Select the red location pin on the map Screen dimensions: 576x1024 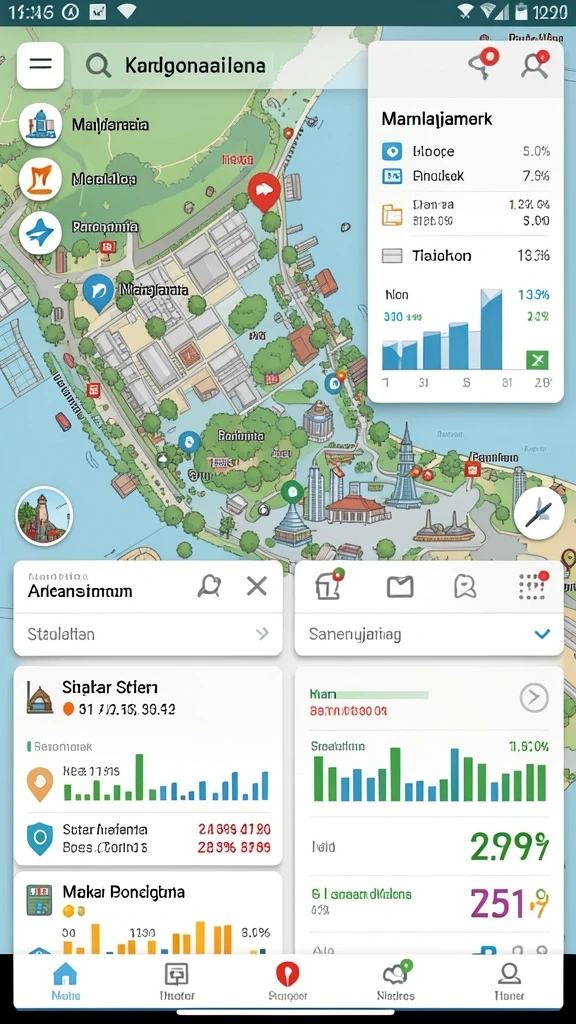[x=264, y=192]
